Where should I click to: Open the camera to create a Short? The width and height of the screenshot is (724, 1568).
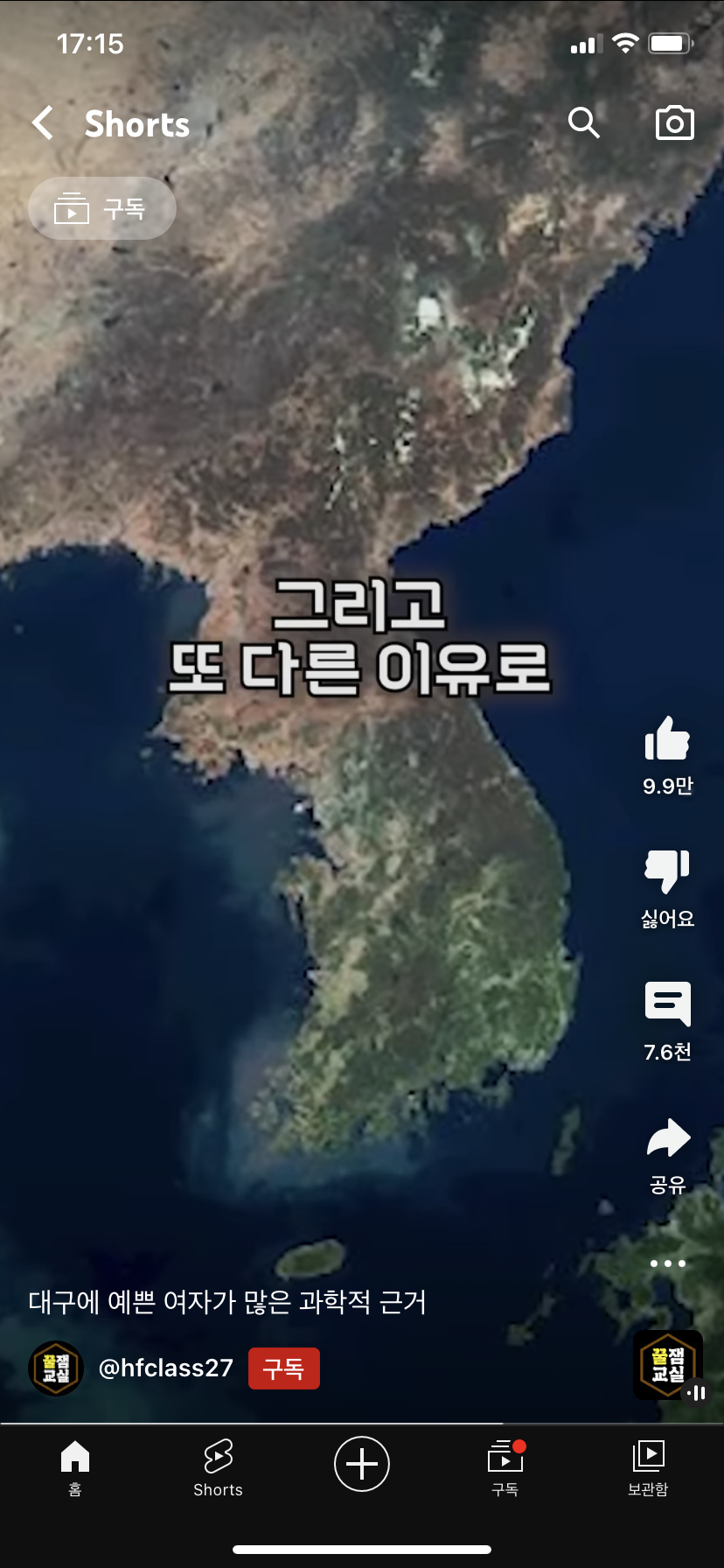[x=674, y=123]
